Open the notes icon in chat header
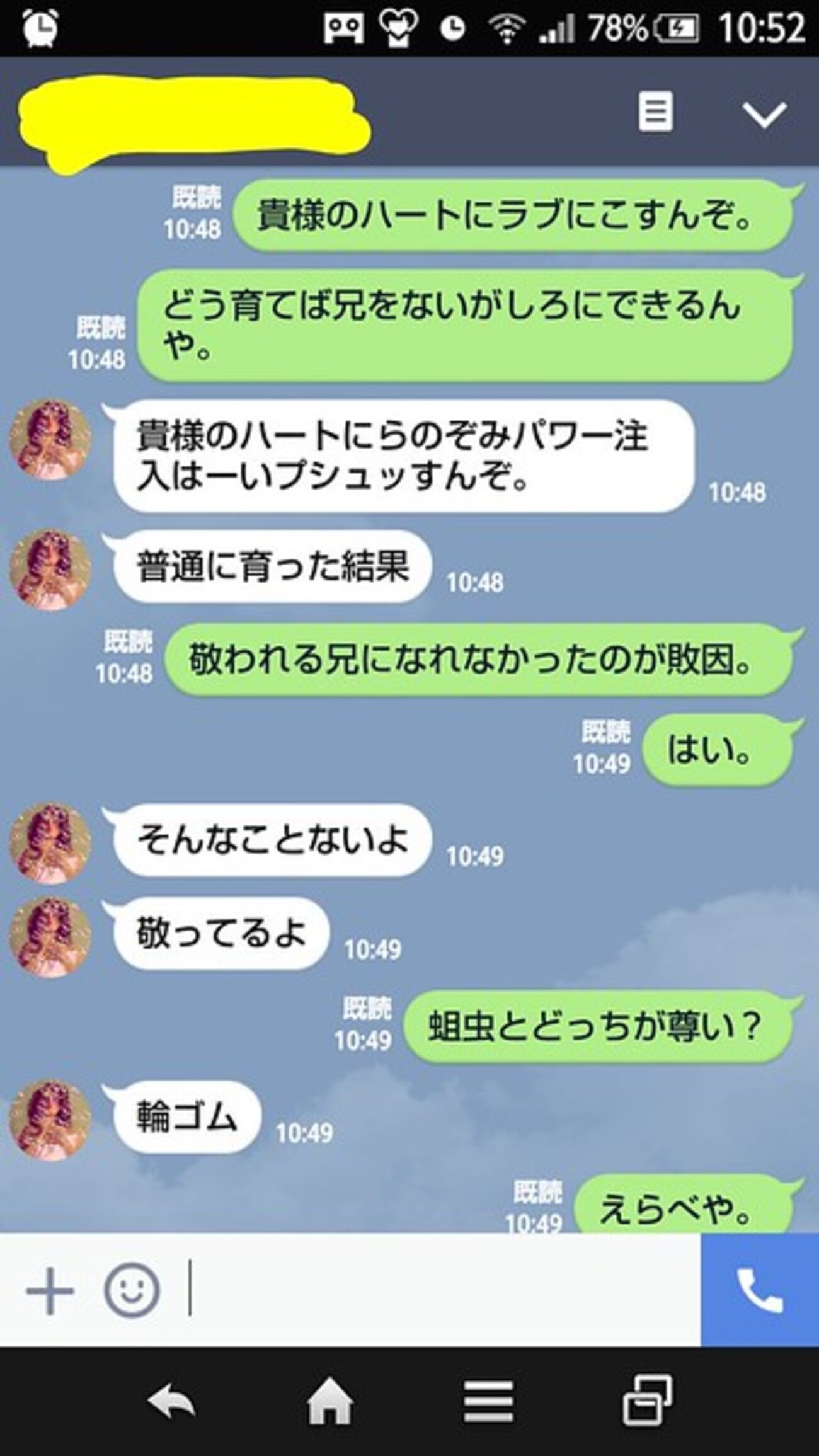 pyautogui.click(x=655, y=112)
